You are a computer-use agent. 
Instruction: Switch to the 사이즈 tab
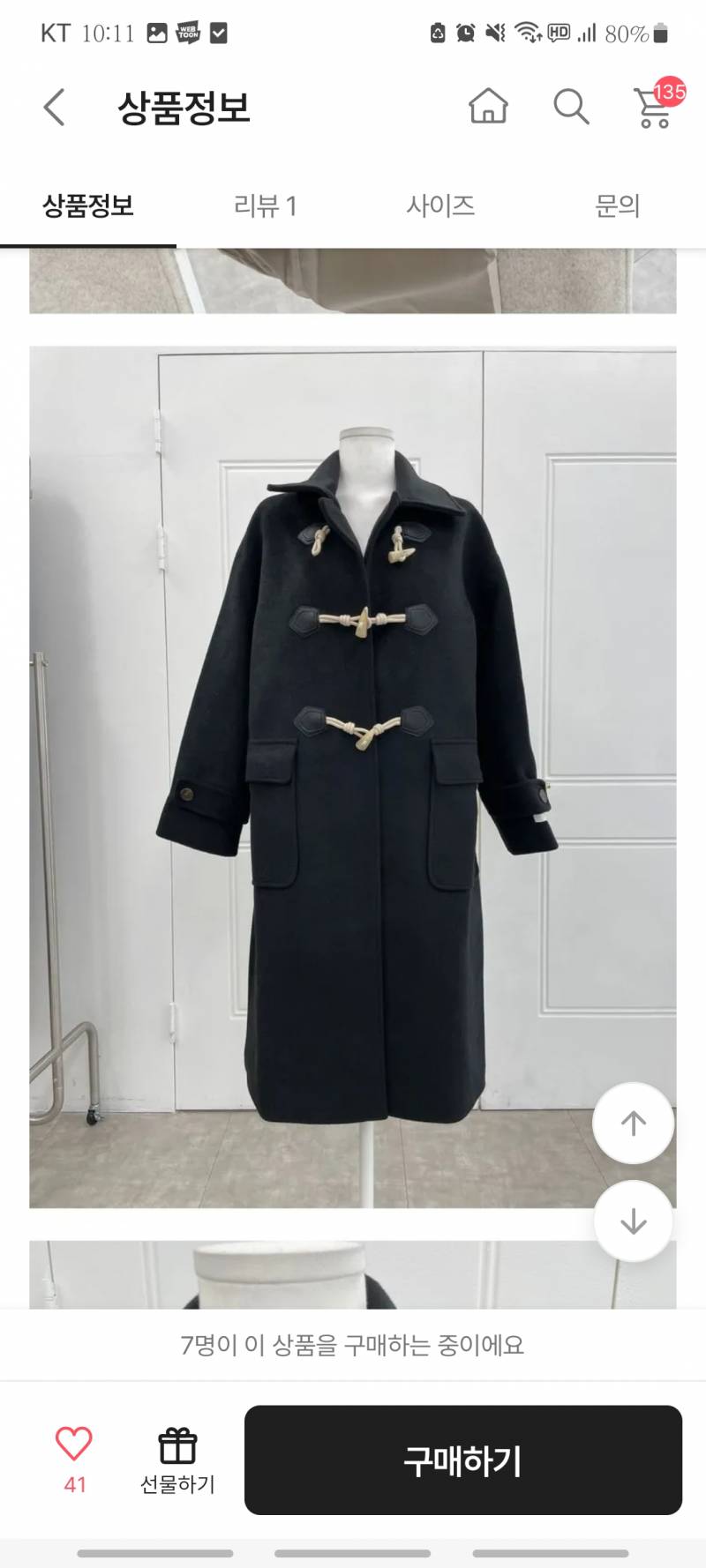tap(440, 206)
